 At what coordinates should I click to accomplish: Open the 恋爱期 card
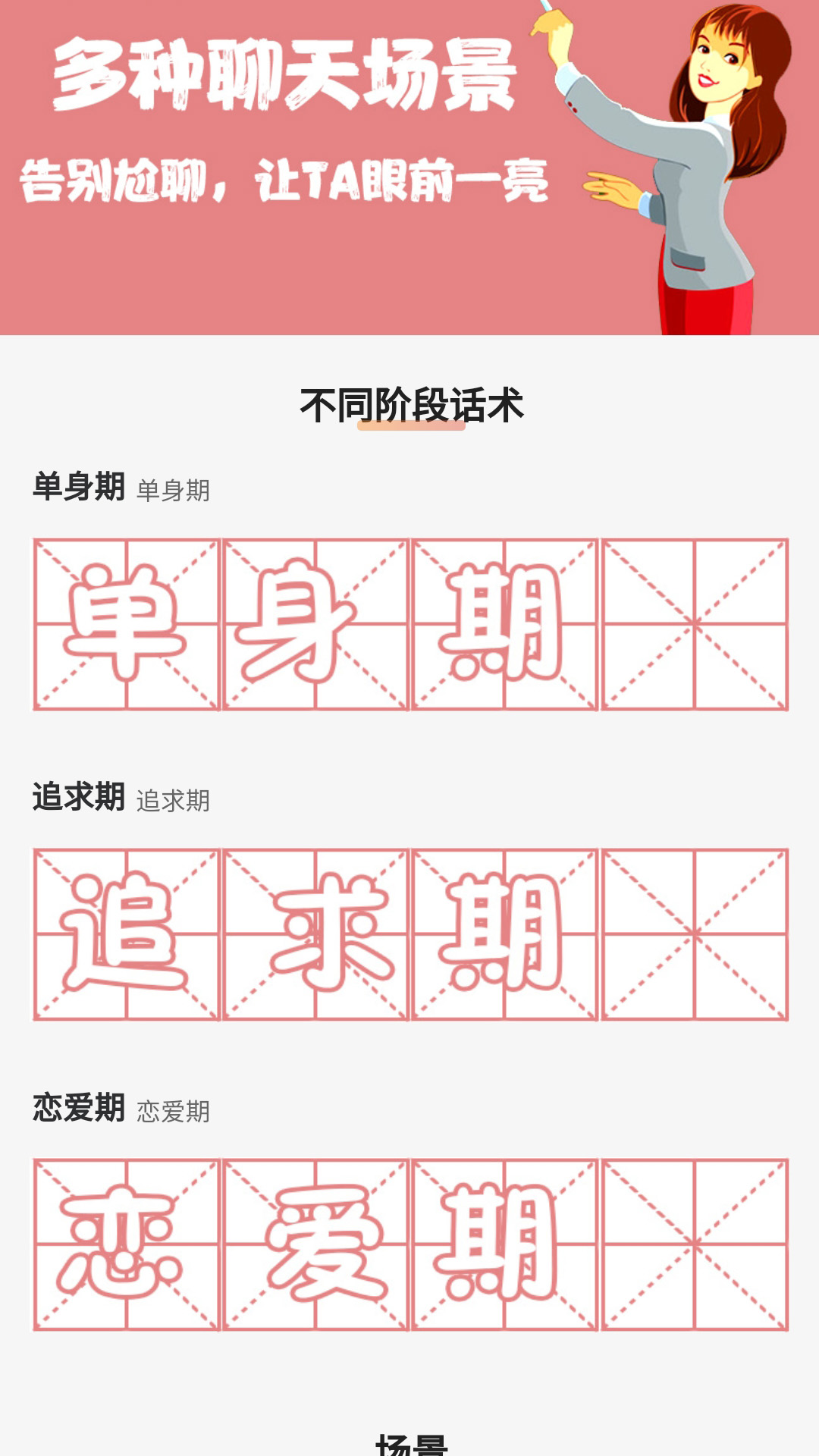(x=410, y=1244)
